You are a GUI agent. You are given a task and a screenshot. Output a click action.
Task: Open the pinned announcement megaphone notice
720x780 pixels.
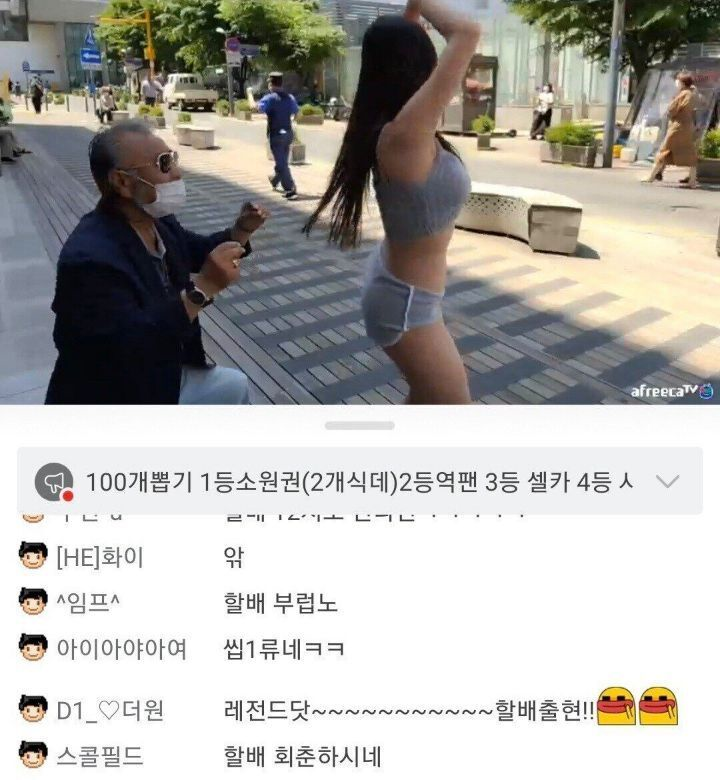coord(54,482)
